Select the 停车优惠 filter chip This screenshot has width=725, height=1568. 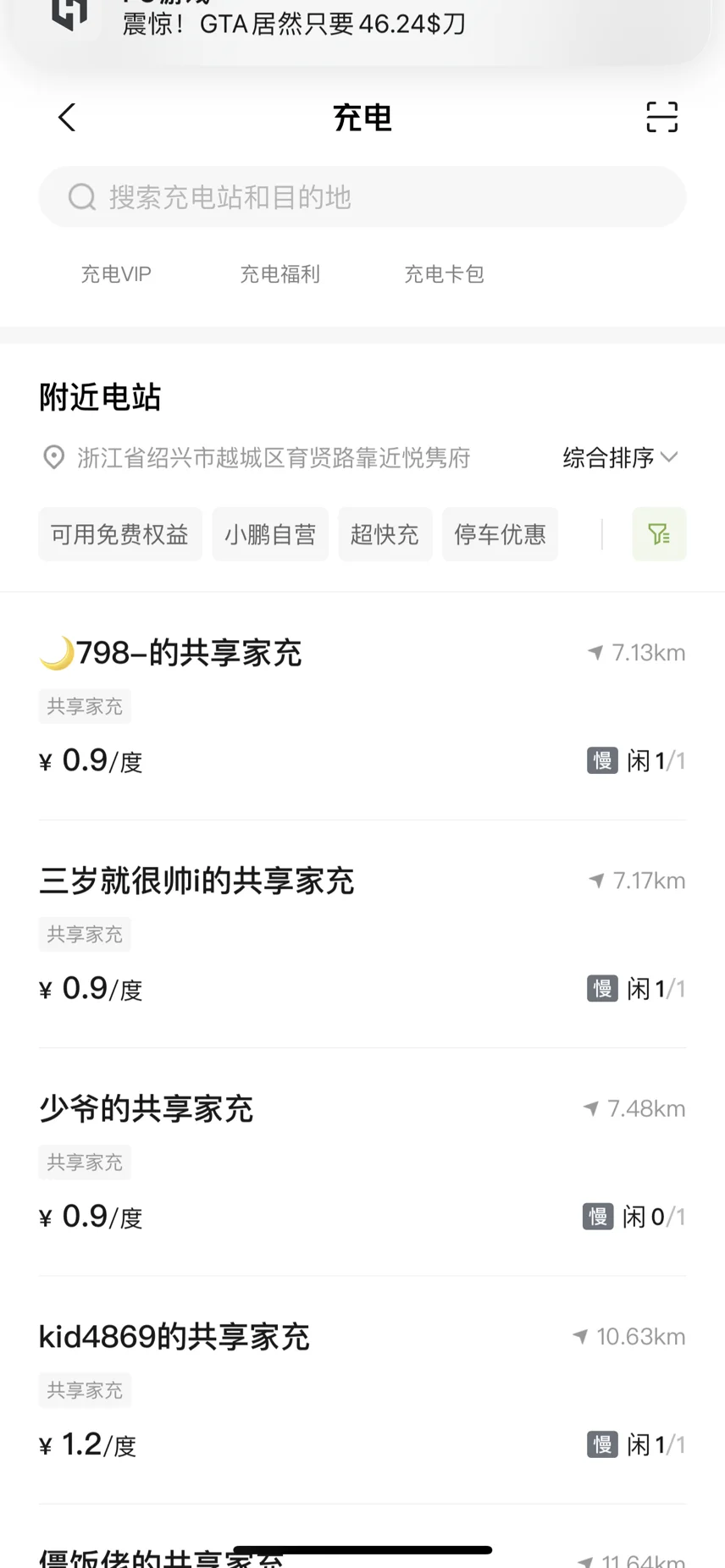pos(500,534)
